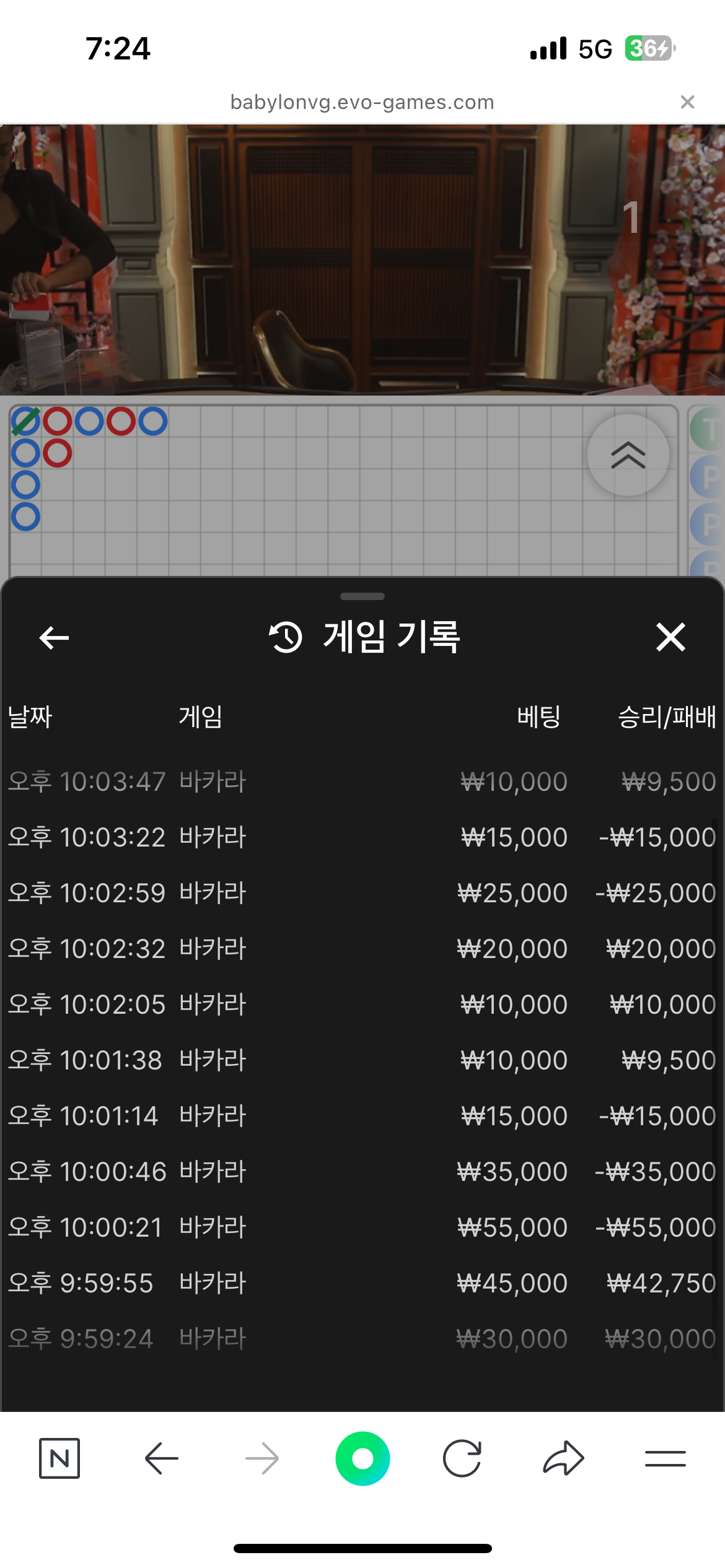Image resolution: width=725 pixels, height=1568 pixels.
Task: Open the Naver N home button
Action: tap(59, 1458)
